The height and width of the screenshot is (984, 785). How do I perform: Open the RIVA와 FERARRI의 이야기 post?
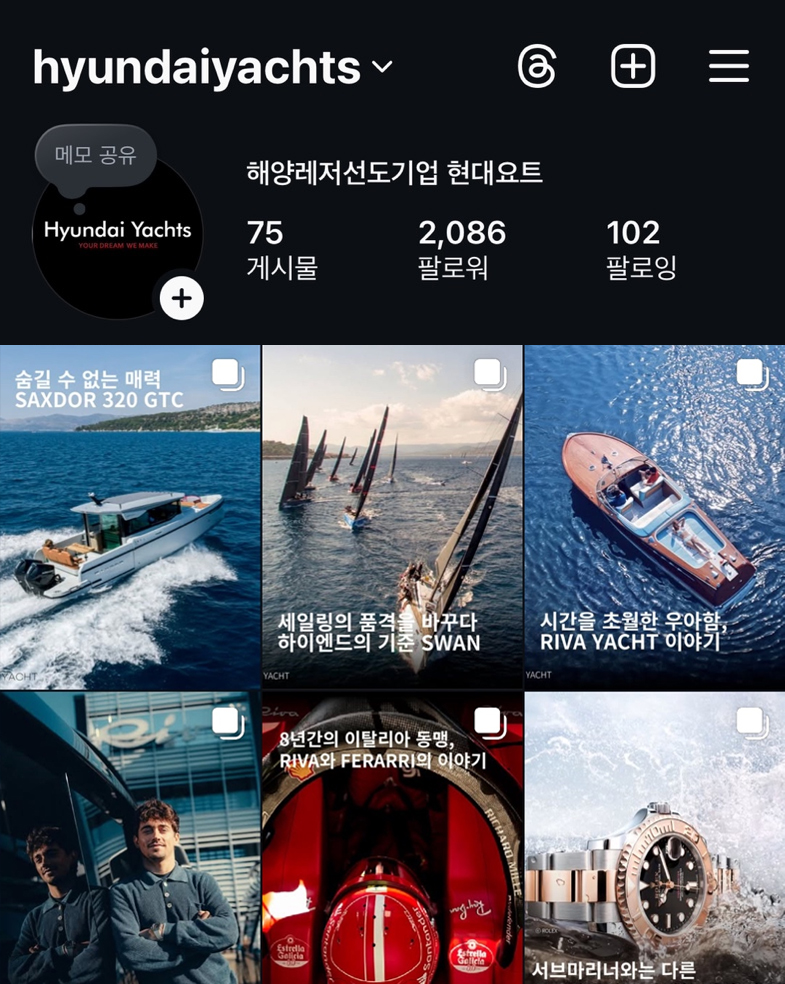392,840
